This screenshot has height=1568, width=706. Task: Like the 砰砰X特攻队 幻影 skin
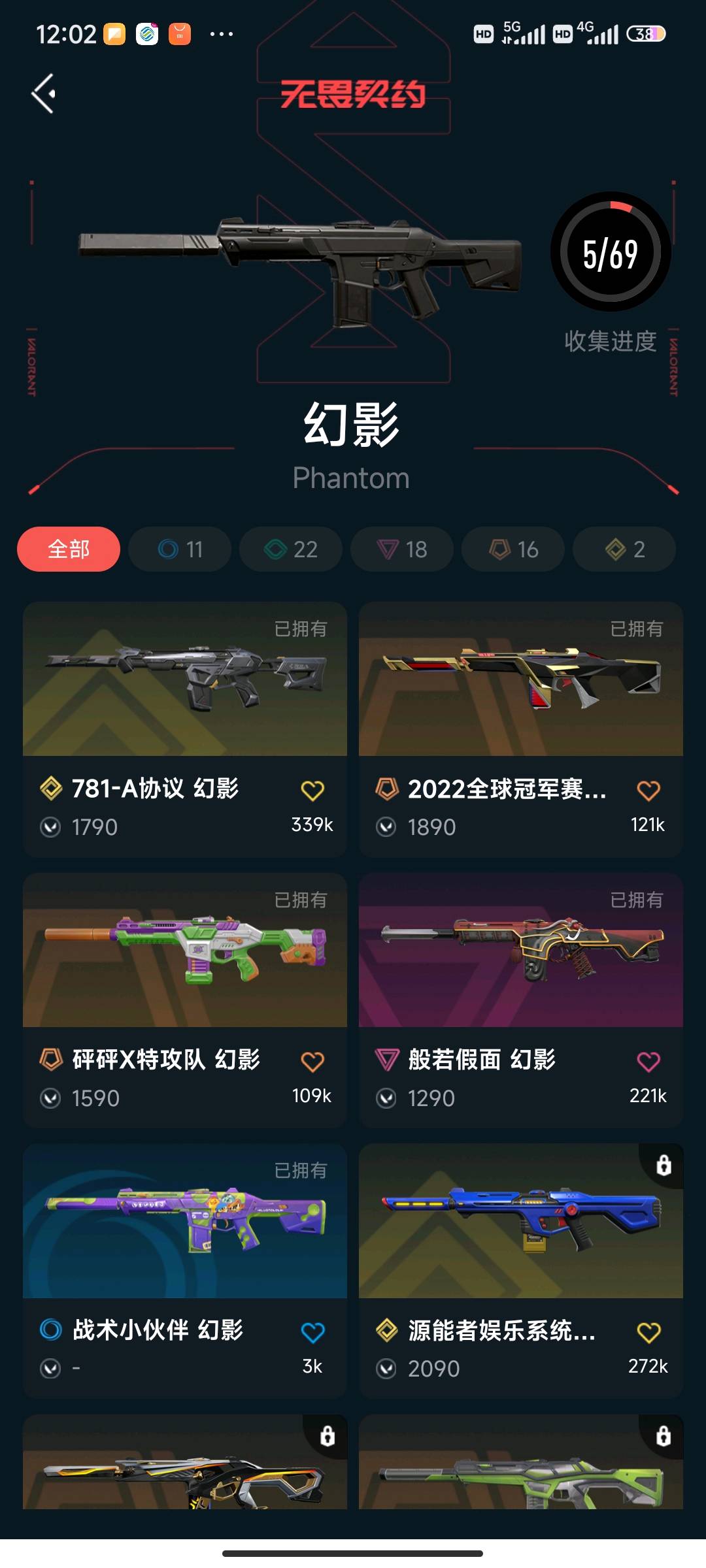312,1062
